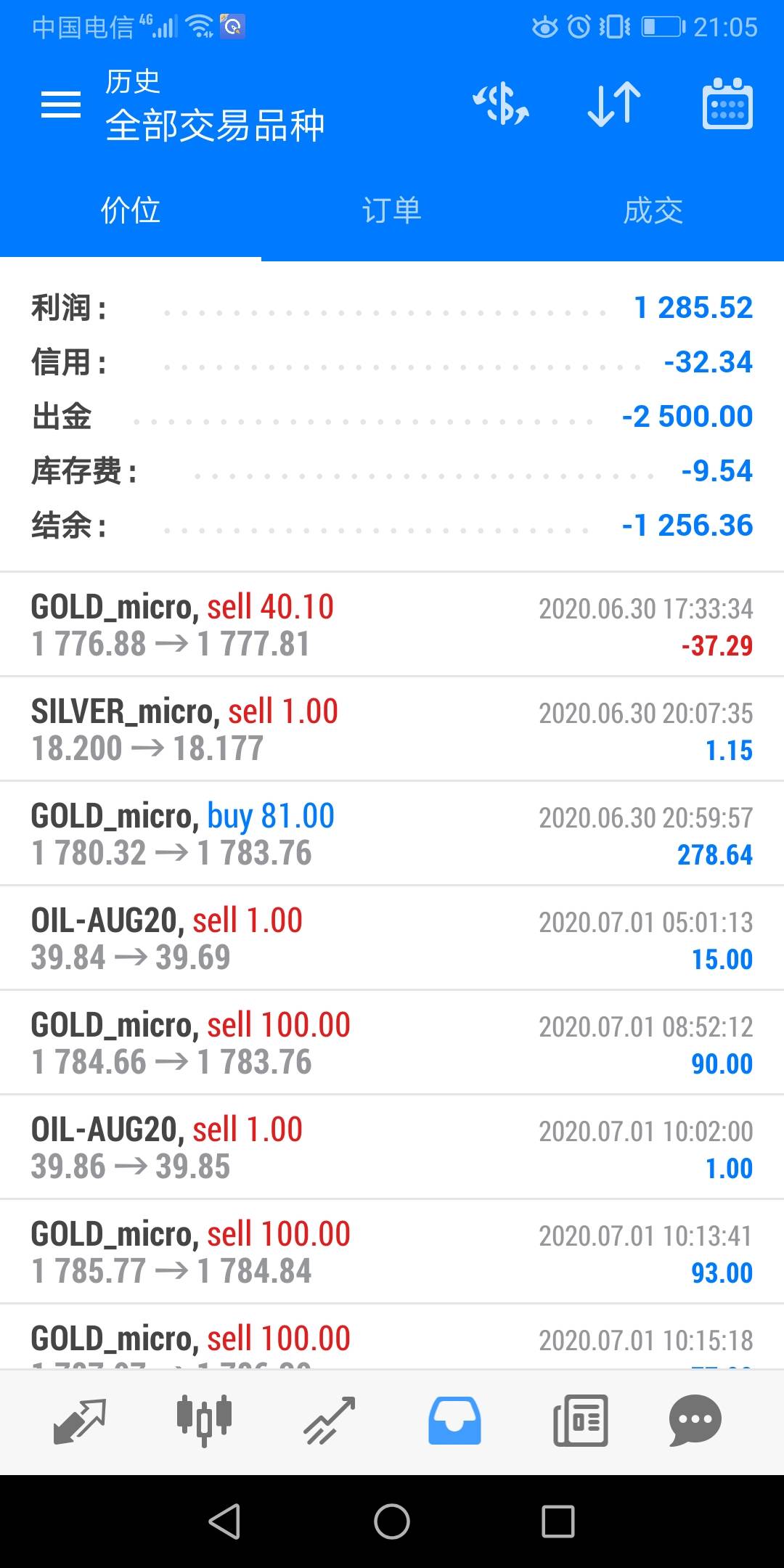Open the sort order arrows
Viewport: 784px width, 1568px height.
[x=614, y=104]
